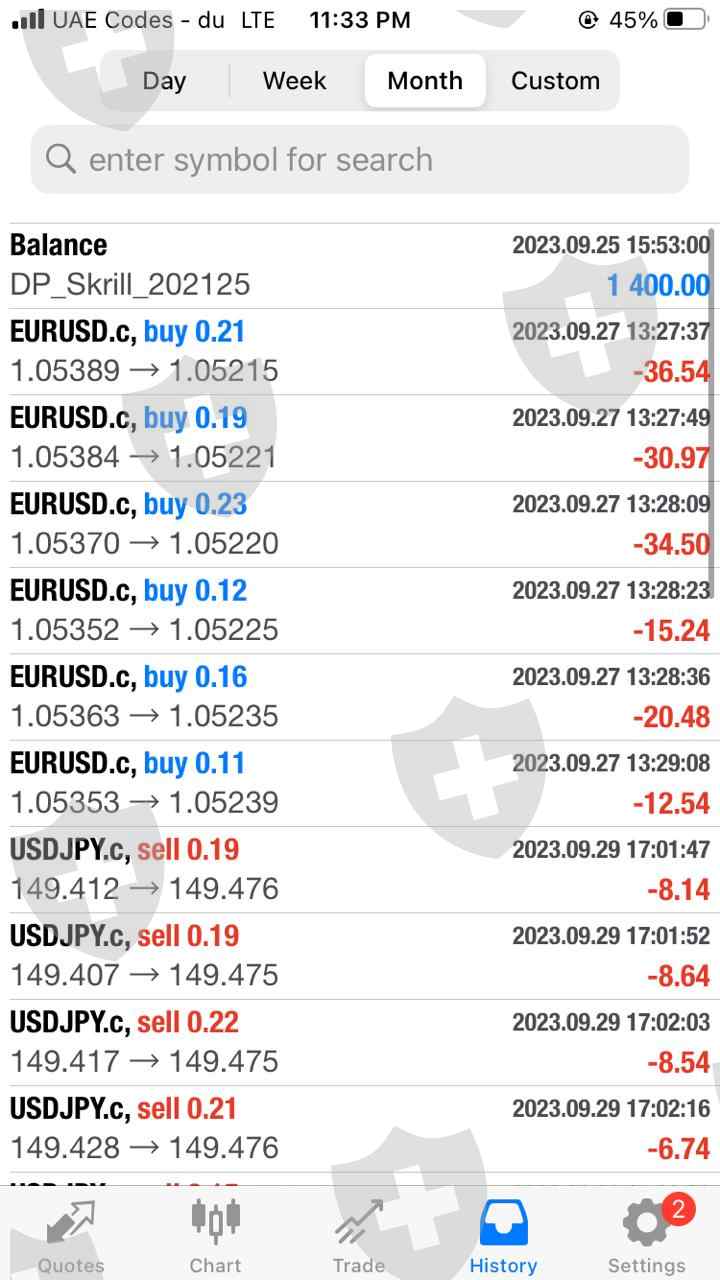
Task: Open the Quotes tab
Action: tap(71, 1236)
